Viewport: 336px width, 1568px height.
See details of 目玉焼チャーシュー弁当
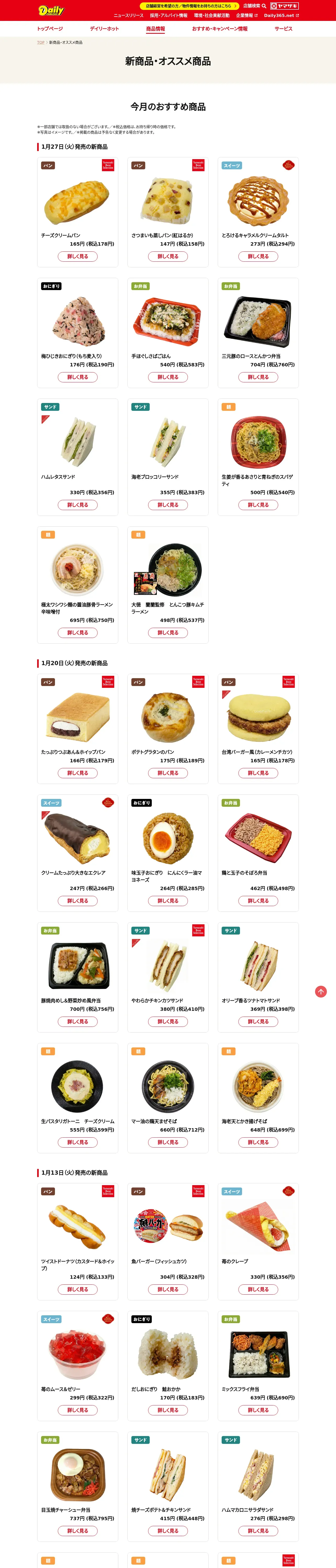point(77,1531)
